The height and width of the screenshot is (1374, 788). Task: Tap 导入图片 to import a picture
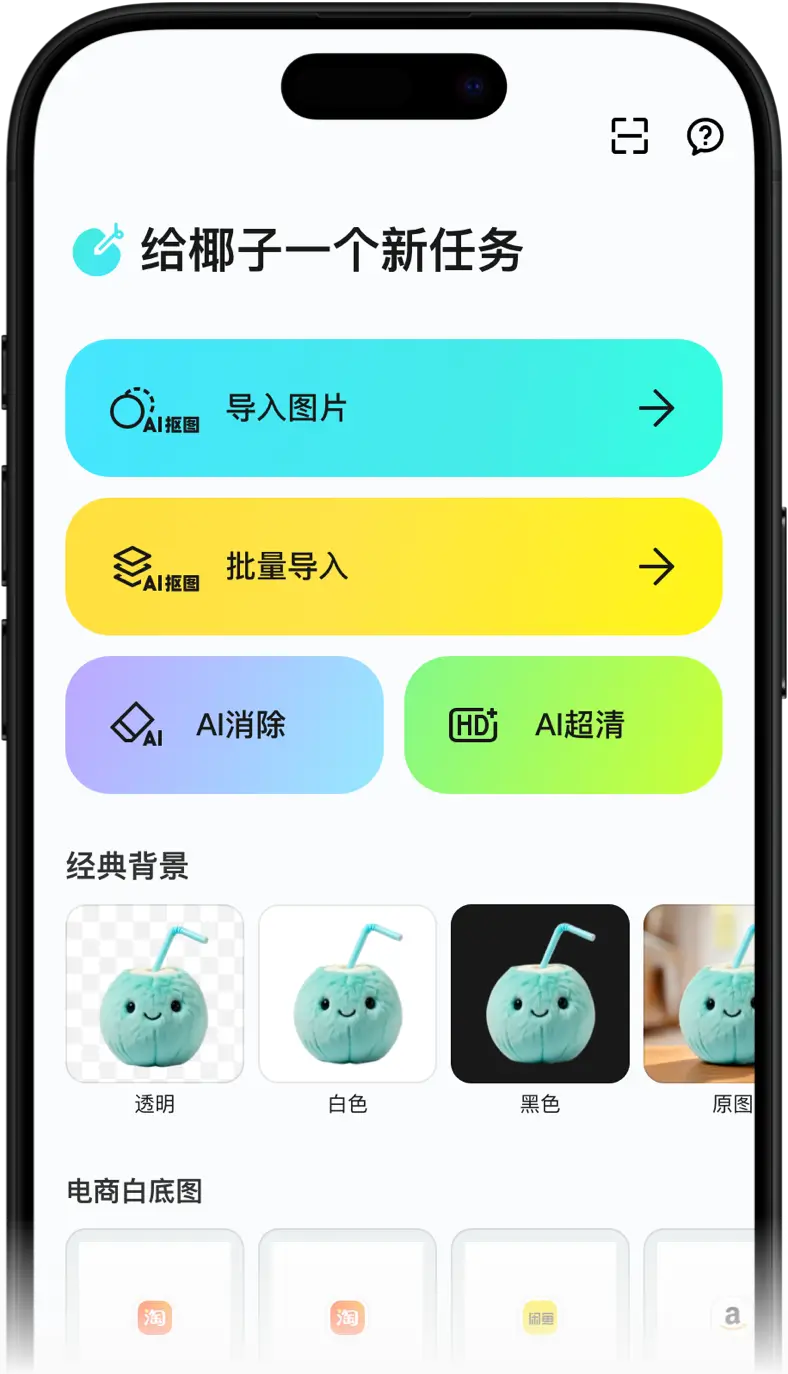[393, 408]
